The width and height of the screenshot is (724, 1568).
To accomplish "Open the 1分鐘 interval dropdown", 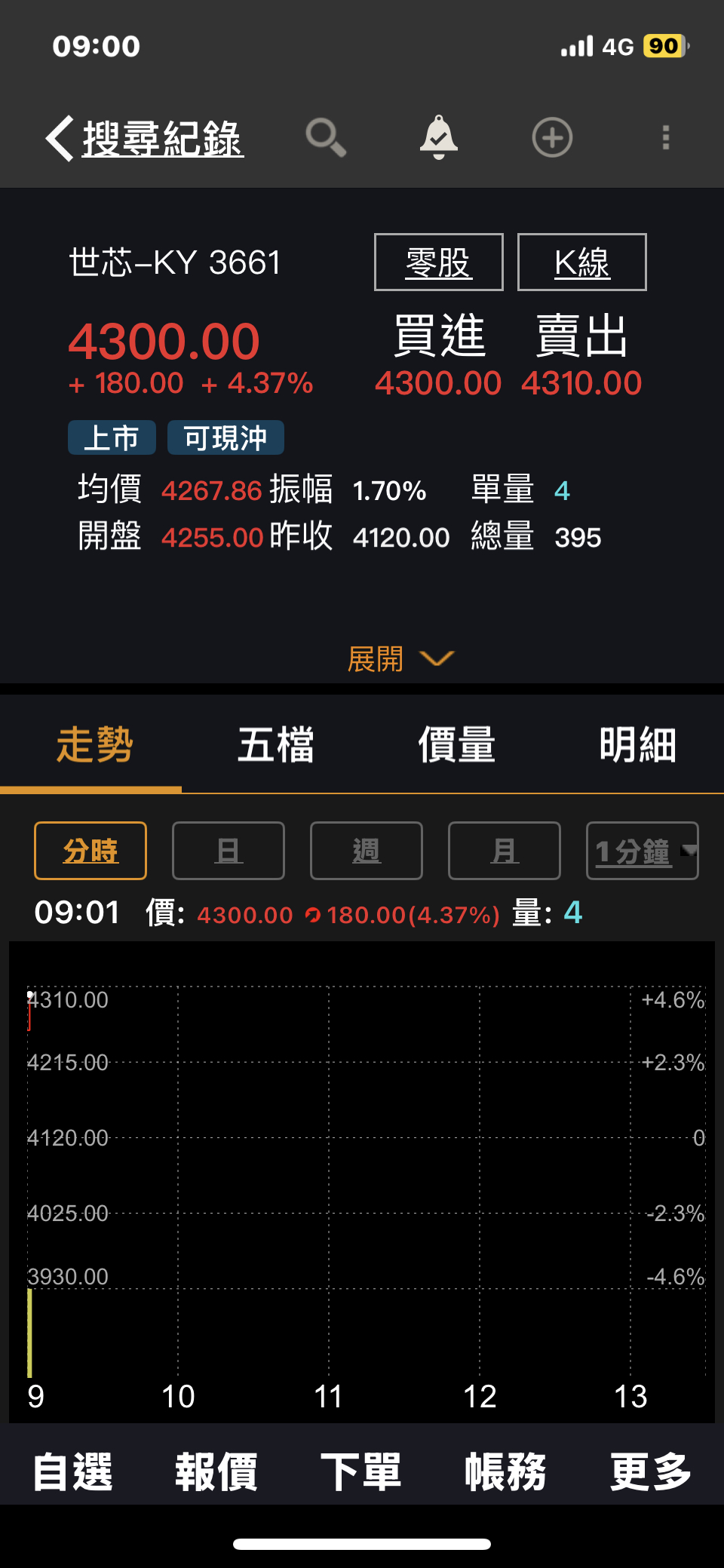I will point(643,851).
